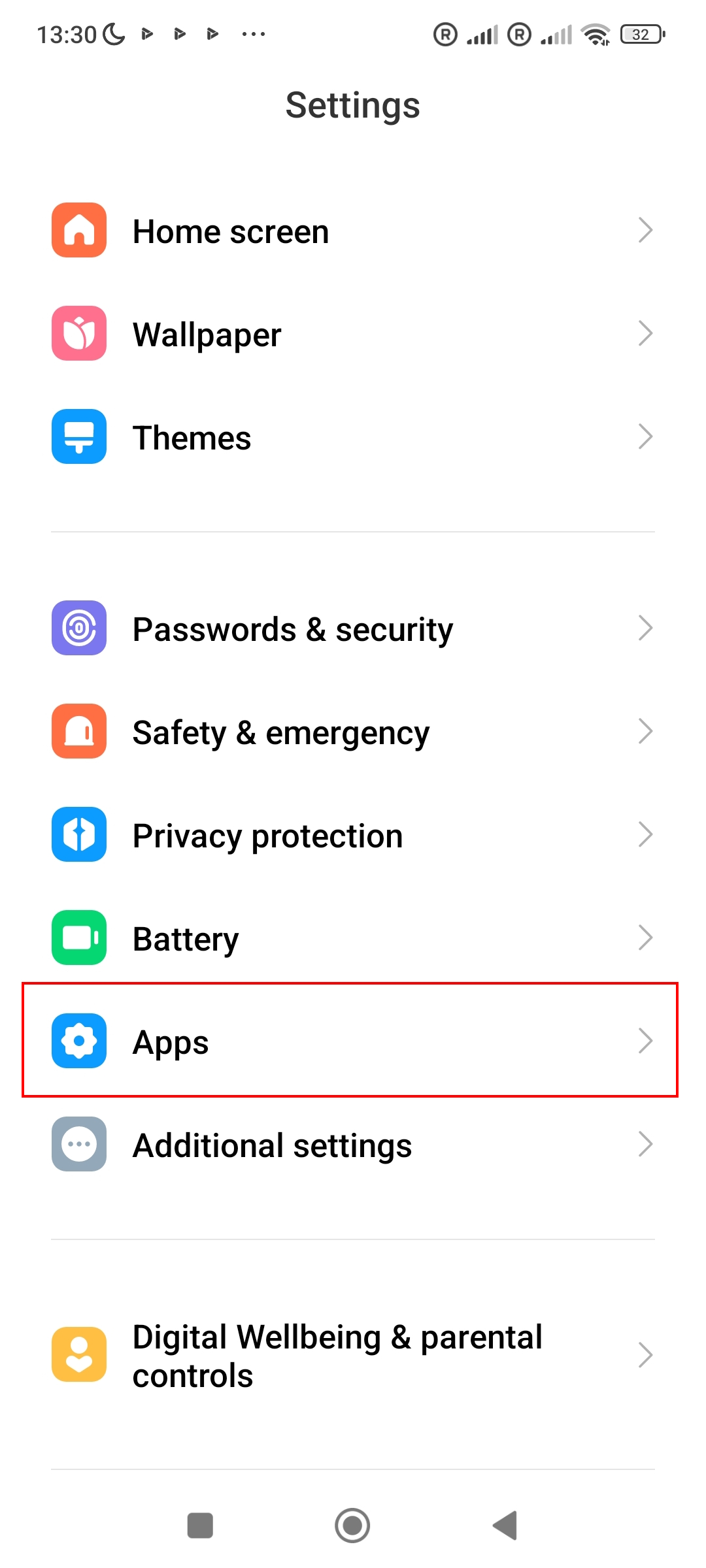Open Battery settings
The image size is (706, 1568).
point(353,938)
